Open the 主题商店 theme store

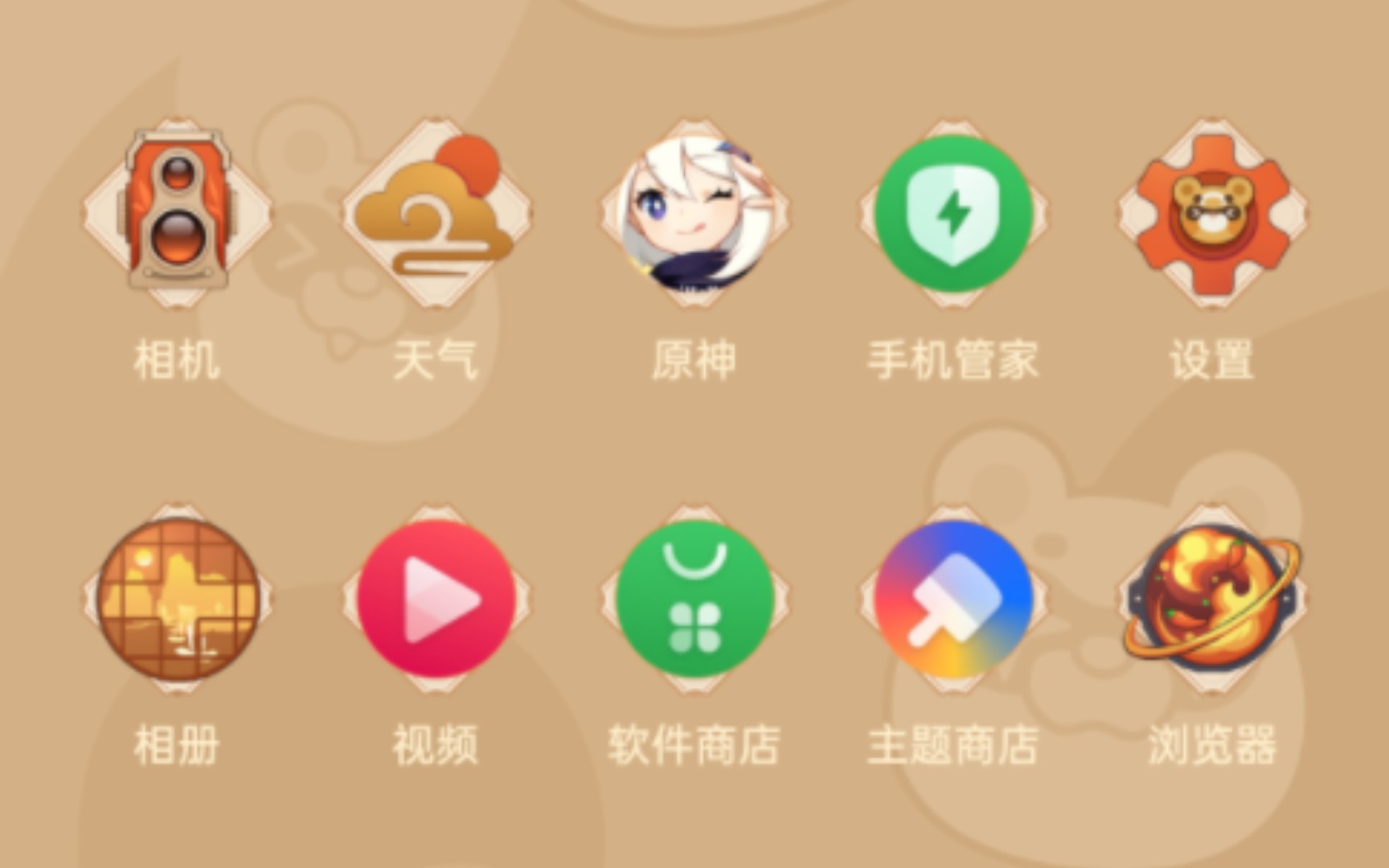pyautogui.click(x=953, y=599)
